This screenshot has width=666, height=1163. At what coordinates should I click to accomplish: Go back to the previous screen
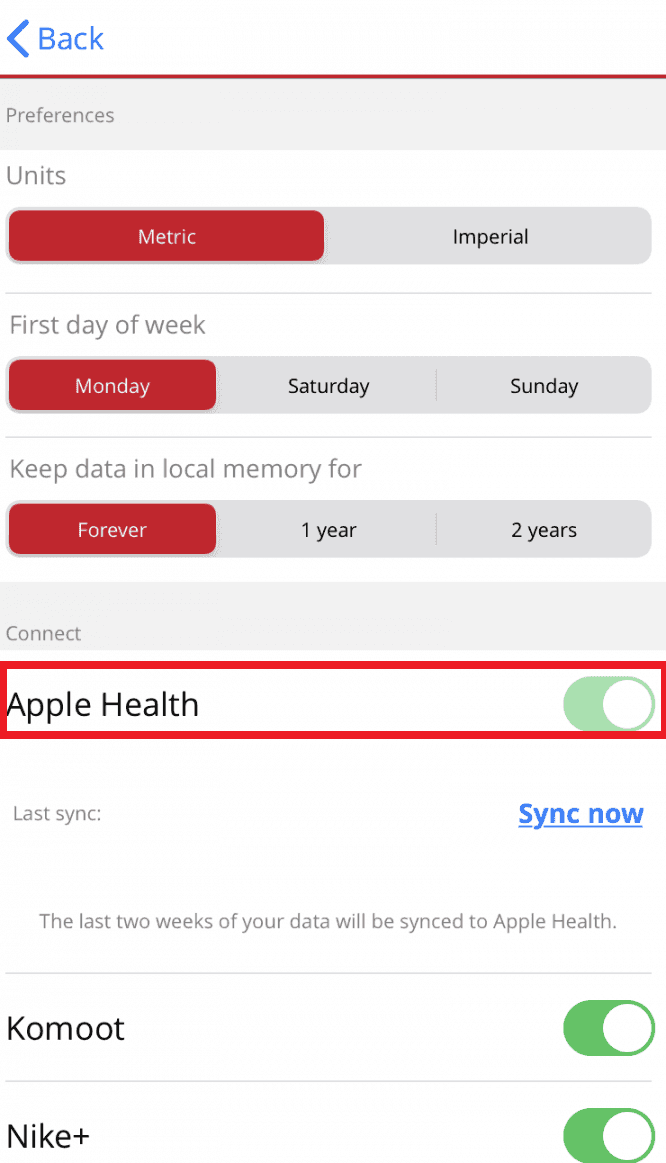[x=55, y=39]
